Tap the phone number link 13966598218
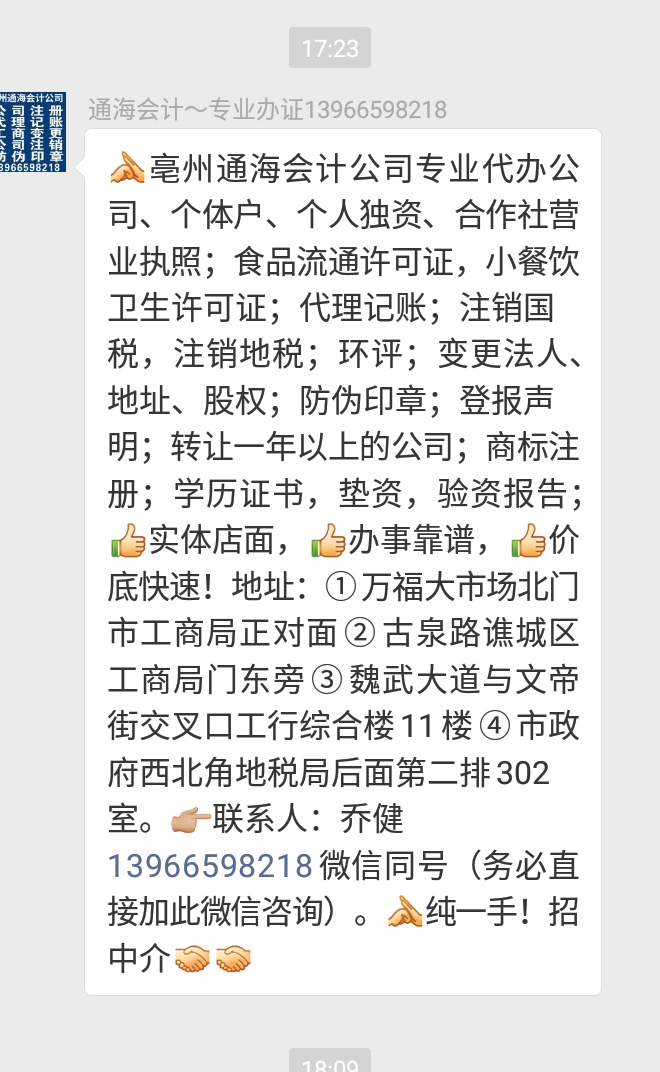Image resolution: width=660 pixels, height=1072 pixels. (211, 866)
